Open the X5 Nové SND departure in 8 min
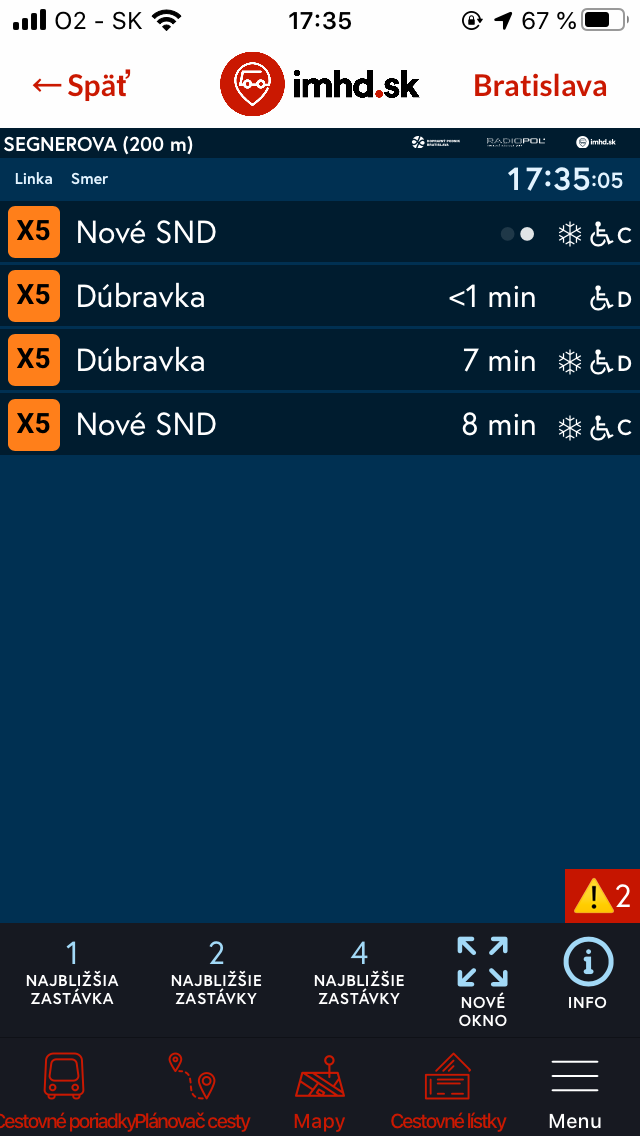This screenshot has width=640, height=1136. [320, 424]
